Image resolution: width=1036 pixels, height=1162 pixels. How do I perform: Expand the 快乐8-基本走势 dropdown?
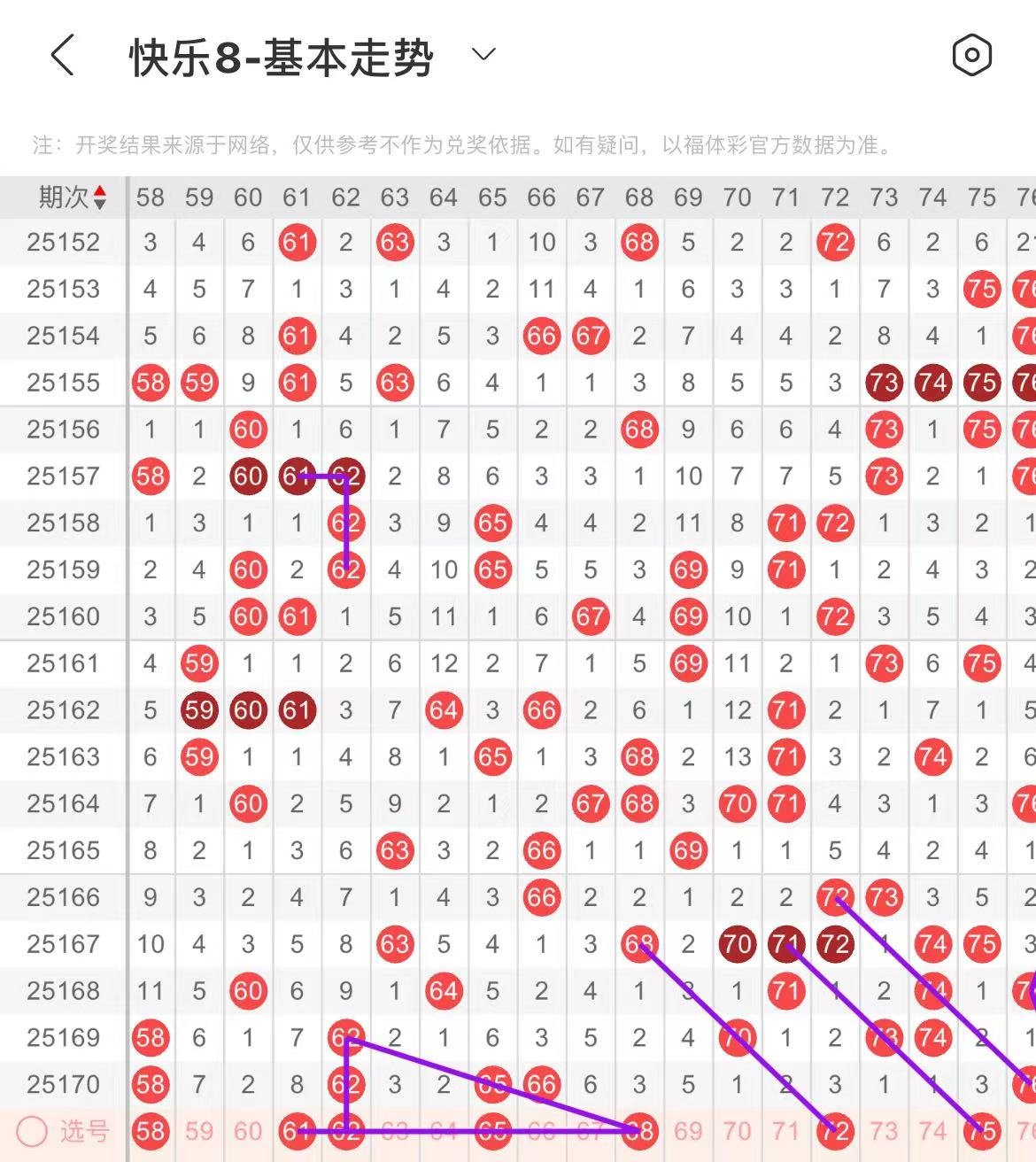tap(483, 55)
